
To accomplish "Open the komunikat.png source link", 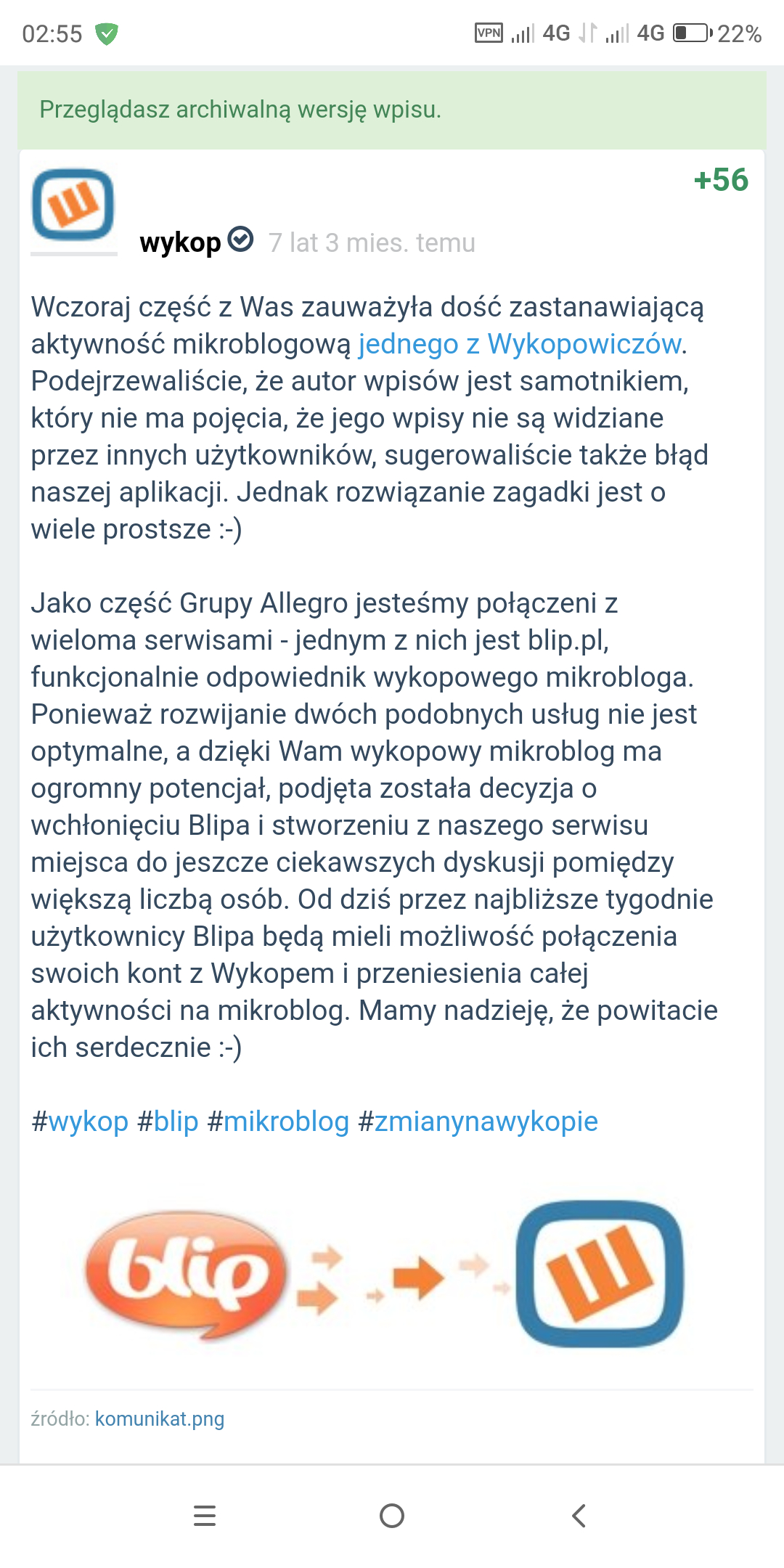I will click(160, 1418).
